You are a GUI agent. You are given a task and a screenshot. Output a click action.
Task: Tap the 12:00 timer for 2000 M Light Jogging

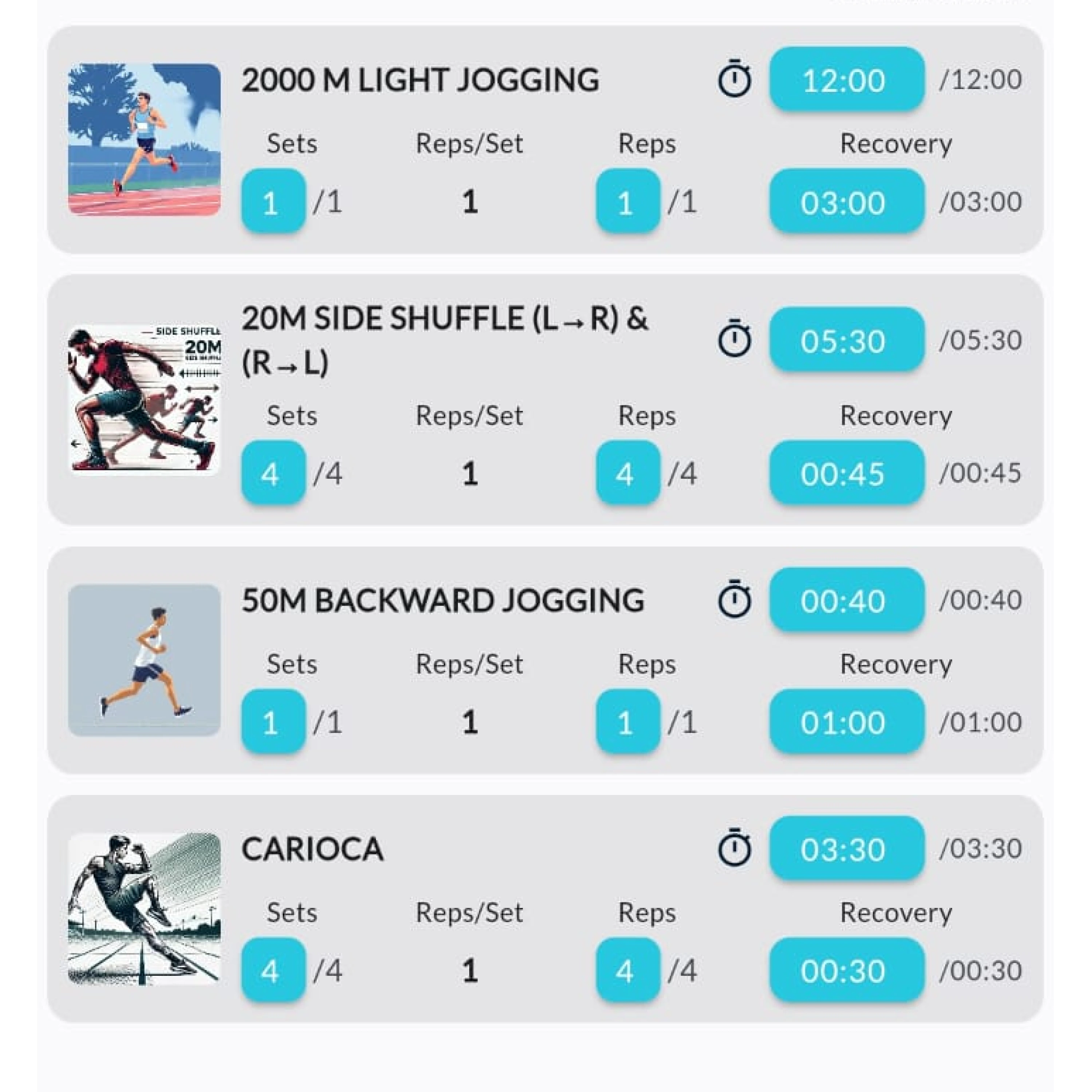point(846,80)
